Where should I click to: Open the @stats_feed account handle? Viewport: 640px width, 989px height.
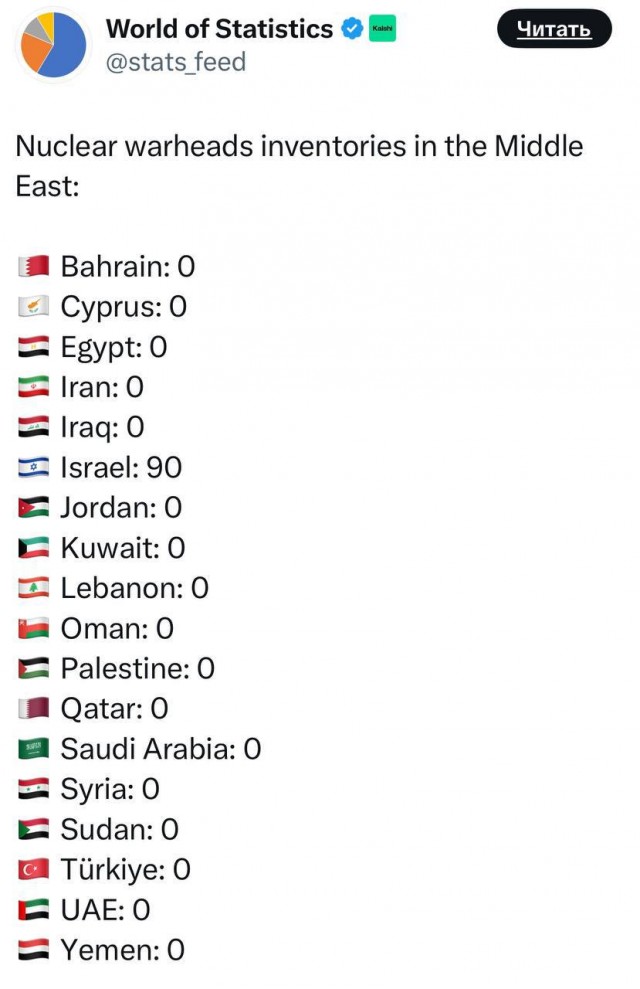[x=175, y=62]
